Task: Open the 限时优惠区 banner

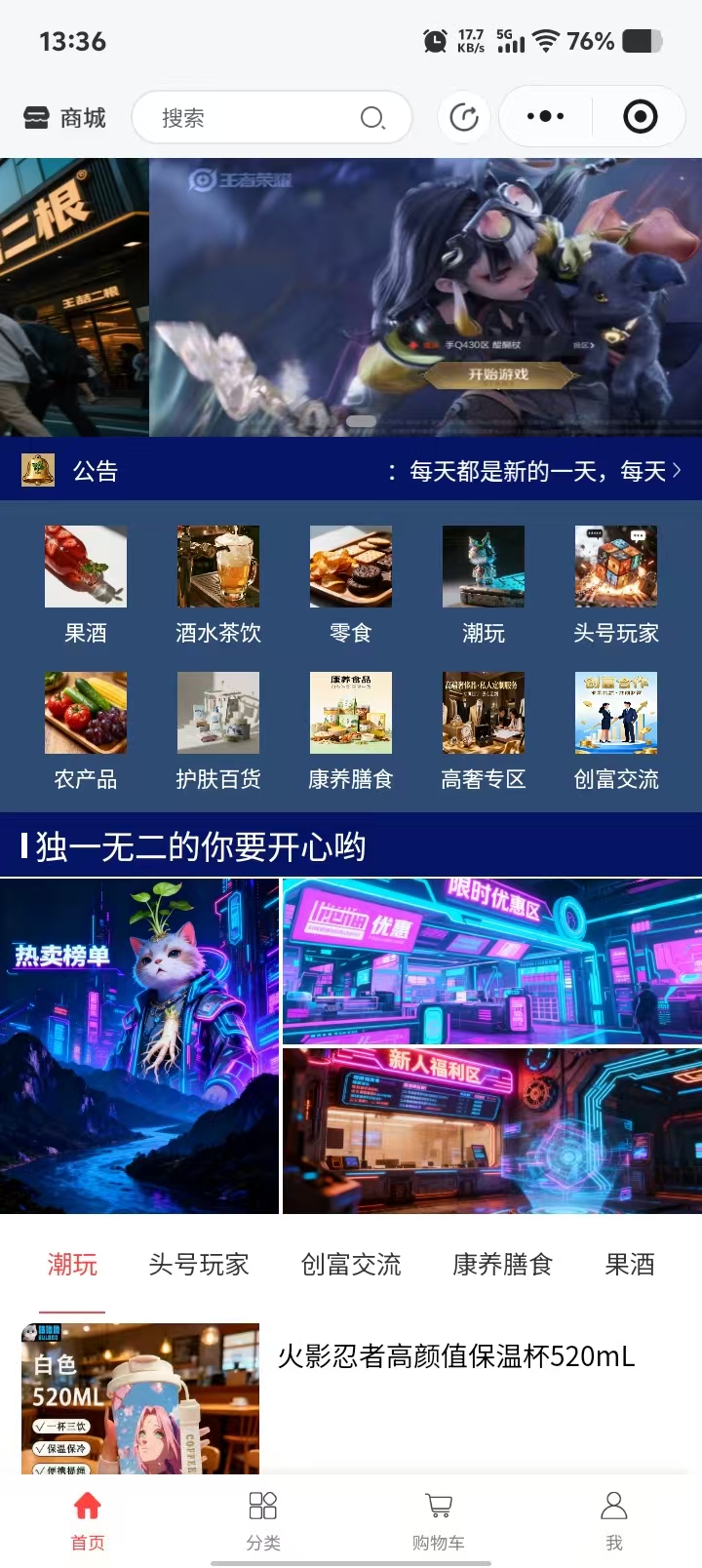Action: 491,960
